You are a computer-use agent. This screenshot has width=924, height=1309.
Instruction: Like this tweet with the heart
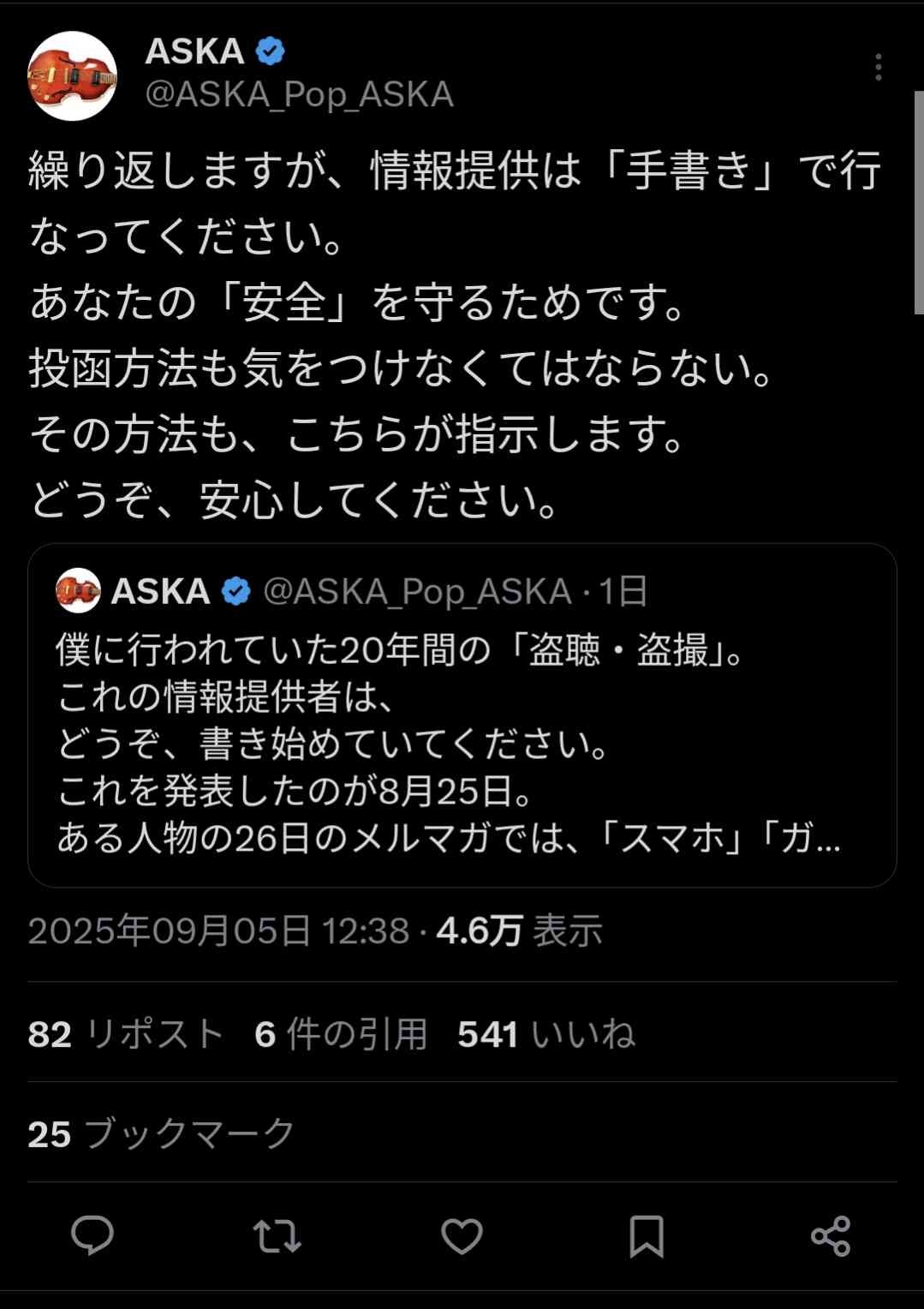(x=462, y=1236)
